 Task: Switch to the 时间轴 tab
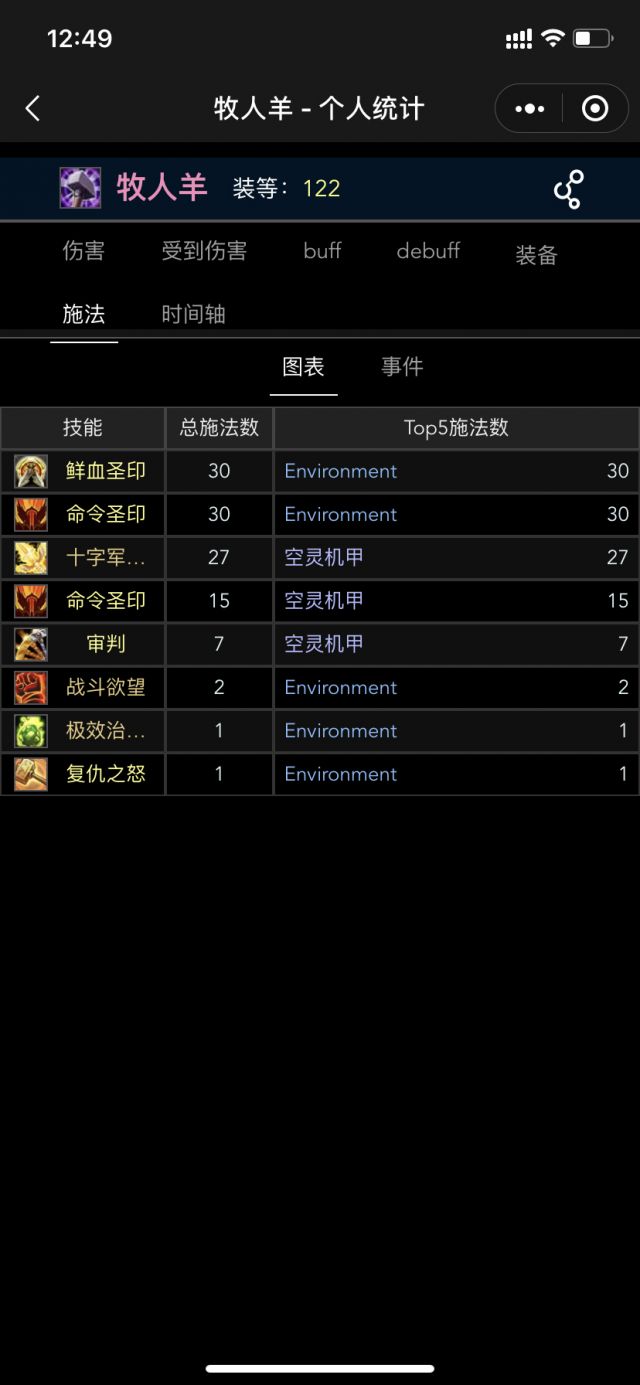pos(193,314)
